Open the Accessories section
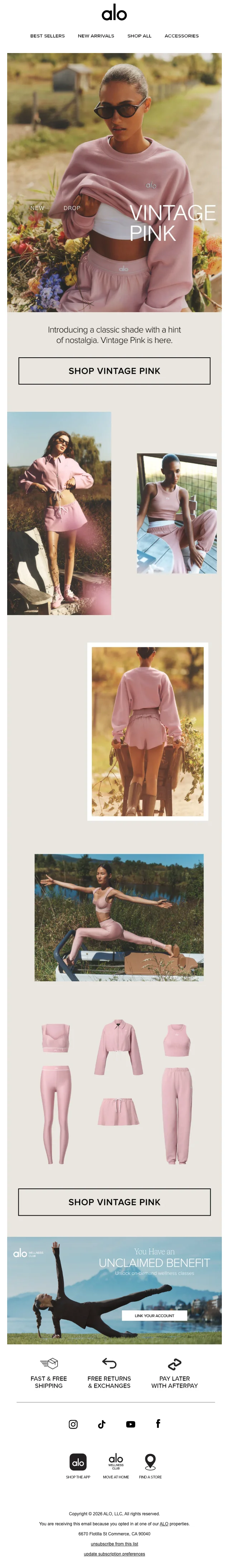The image size is (229, 1568). (x=182, y=36)
